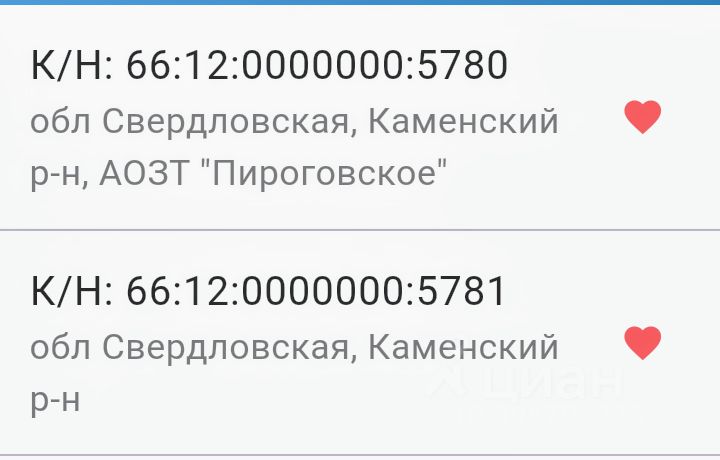Remove parcel ending 5781 from favorites

click(x=642, y=344)
